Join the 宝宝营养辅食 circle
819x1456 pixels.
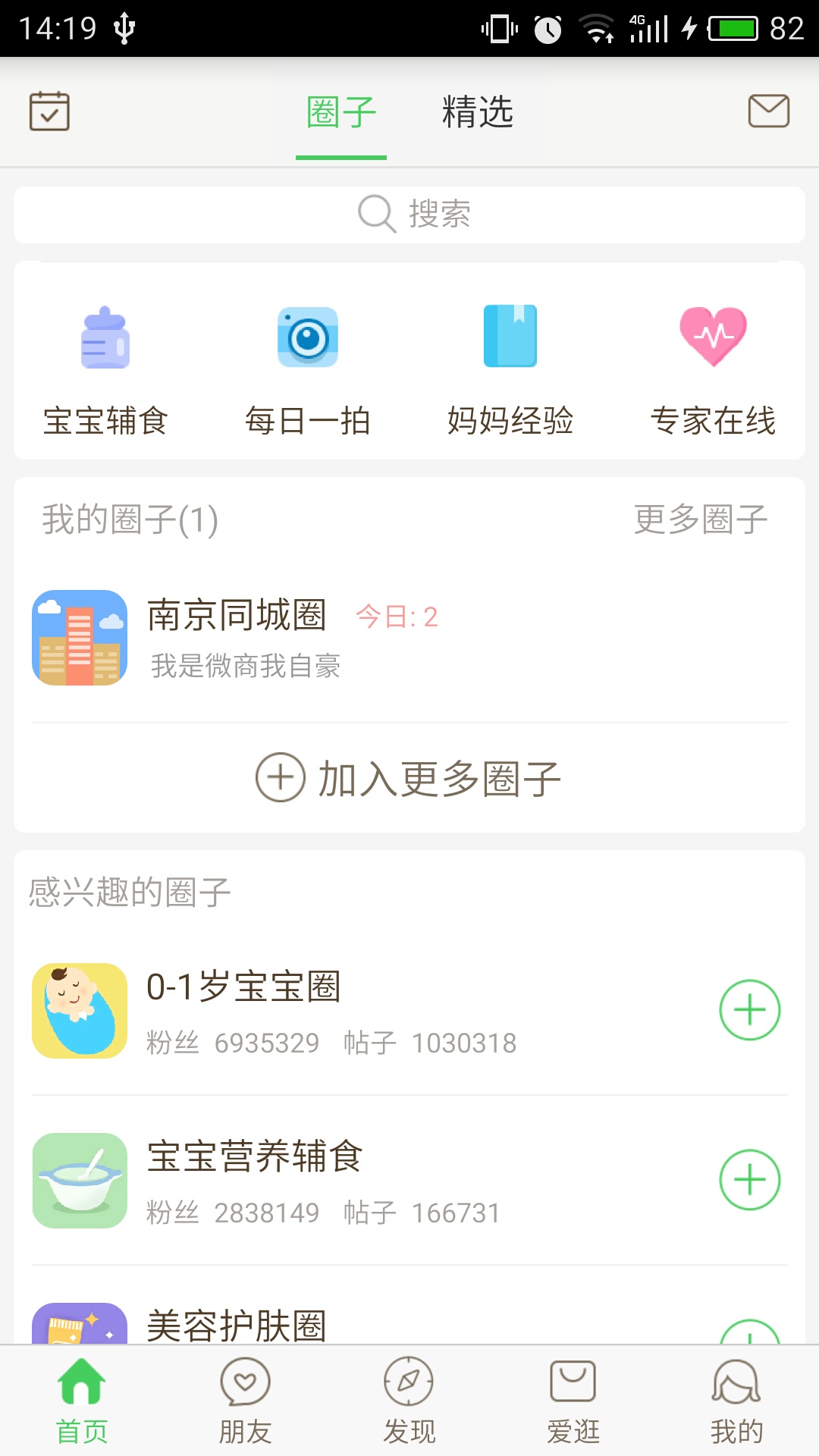(x=750, y=1179)
